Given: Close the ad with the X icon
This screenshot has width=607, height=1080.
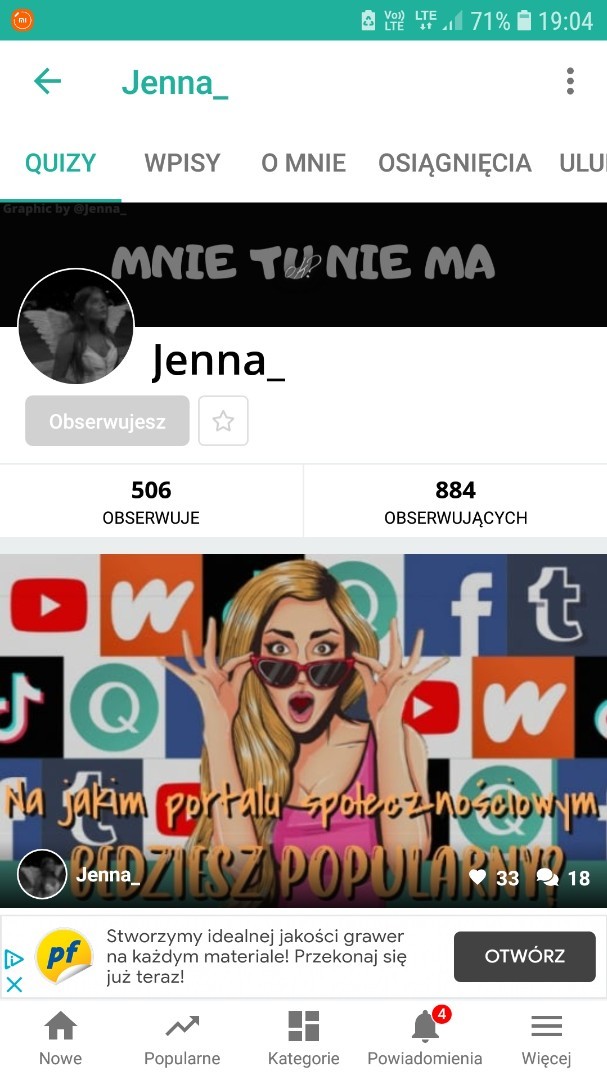Looking at the screenshot, I should (14, 984).
